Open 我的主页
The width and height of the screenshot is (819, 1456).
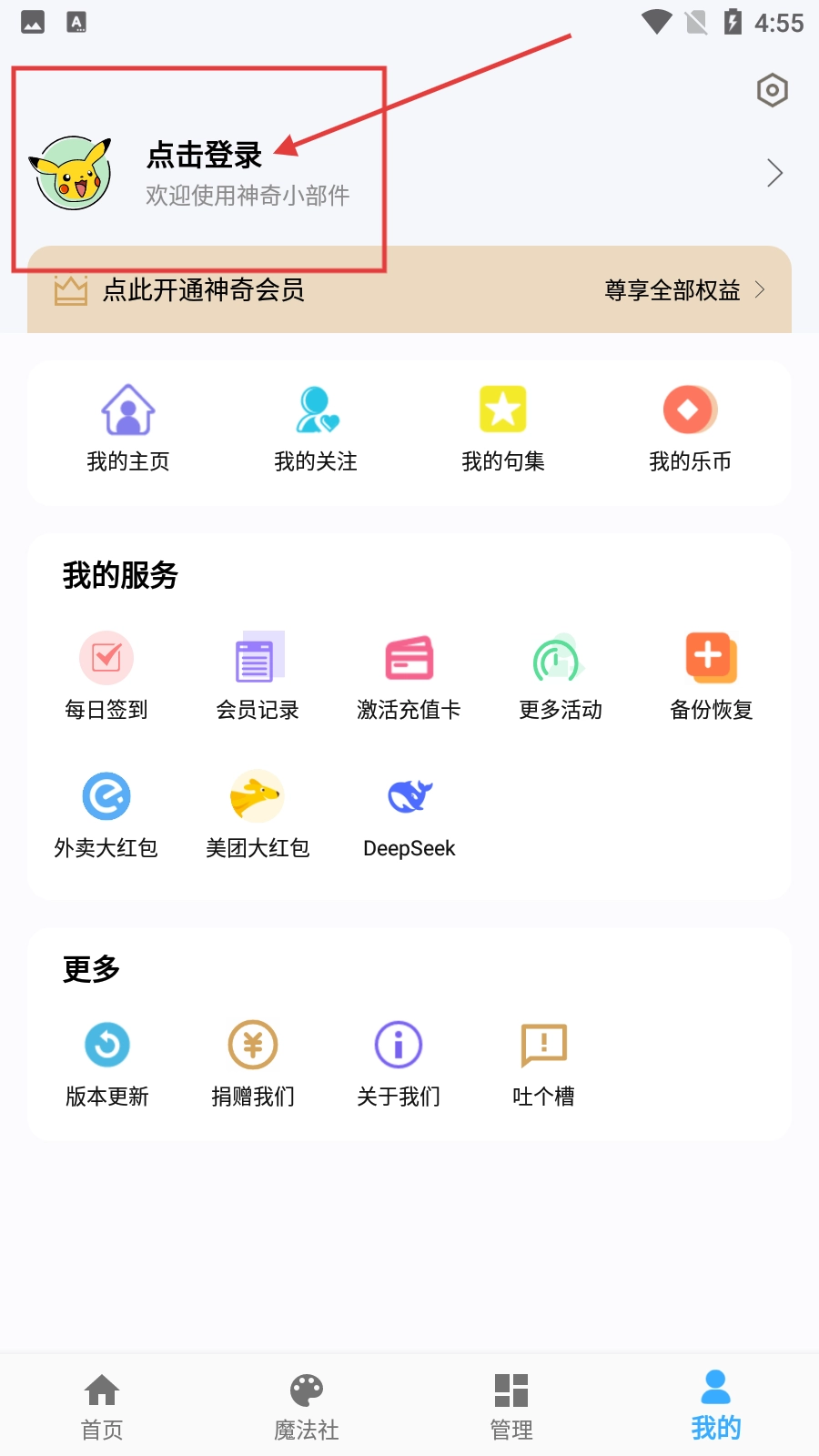128,428
